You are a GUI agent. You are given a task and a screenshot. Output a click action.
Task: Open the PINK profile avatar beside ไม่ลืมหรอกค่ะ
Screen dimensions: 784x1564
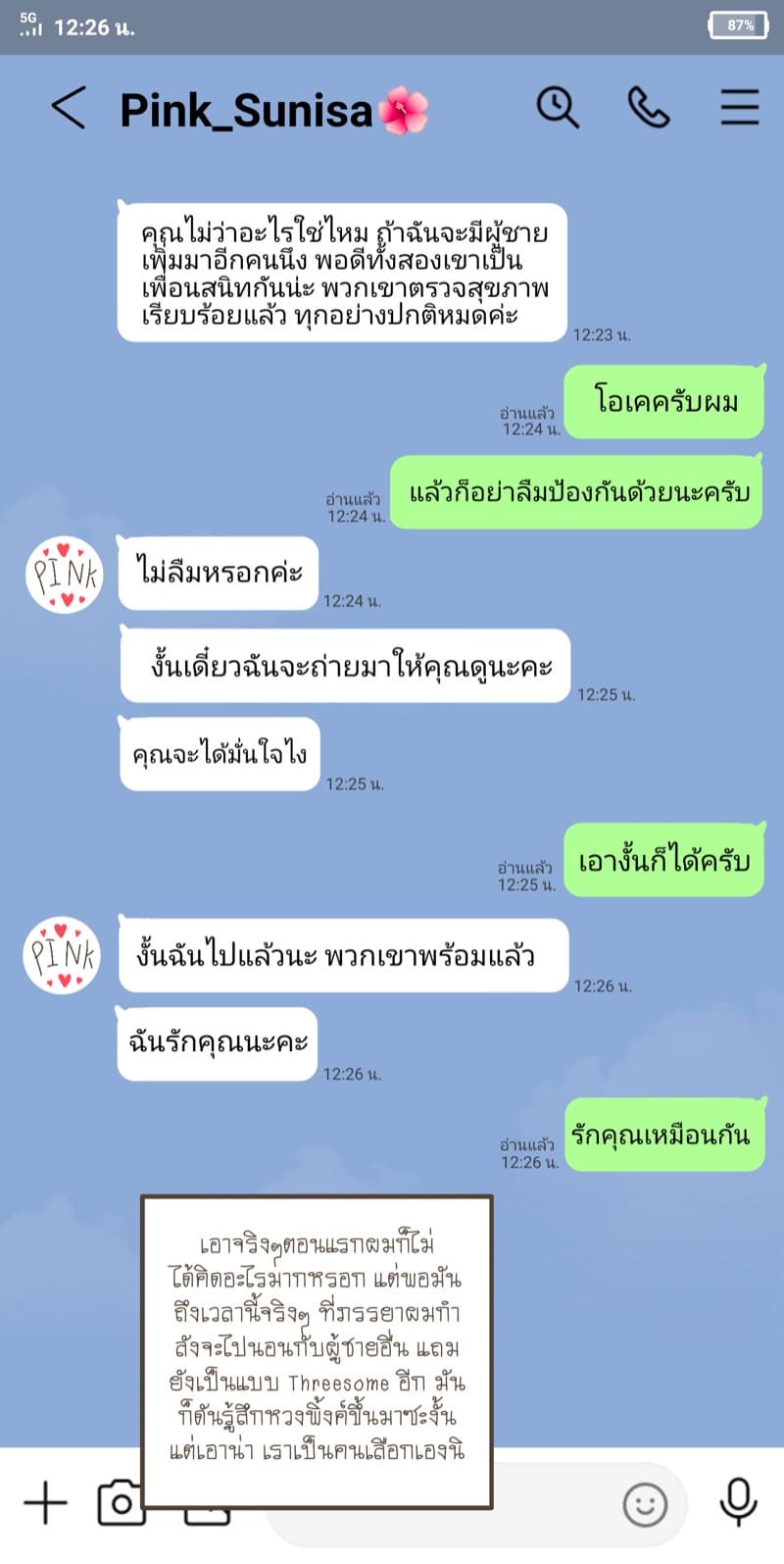click(x=64, y=575)
